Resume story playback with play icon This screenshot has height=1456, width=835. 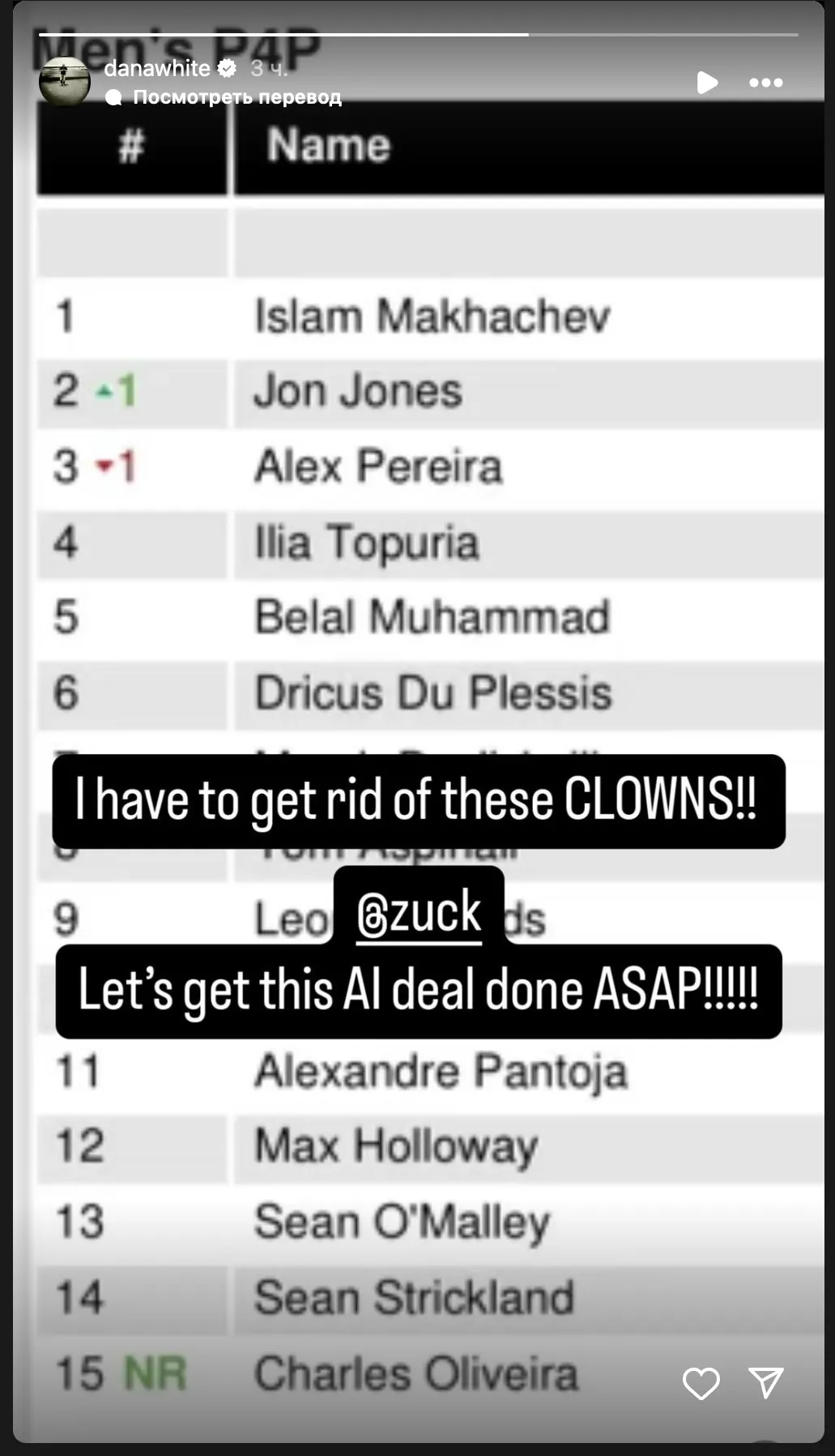tap(707, 83)
